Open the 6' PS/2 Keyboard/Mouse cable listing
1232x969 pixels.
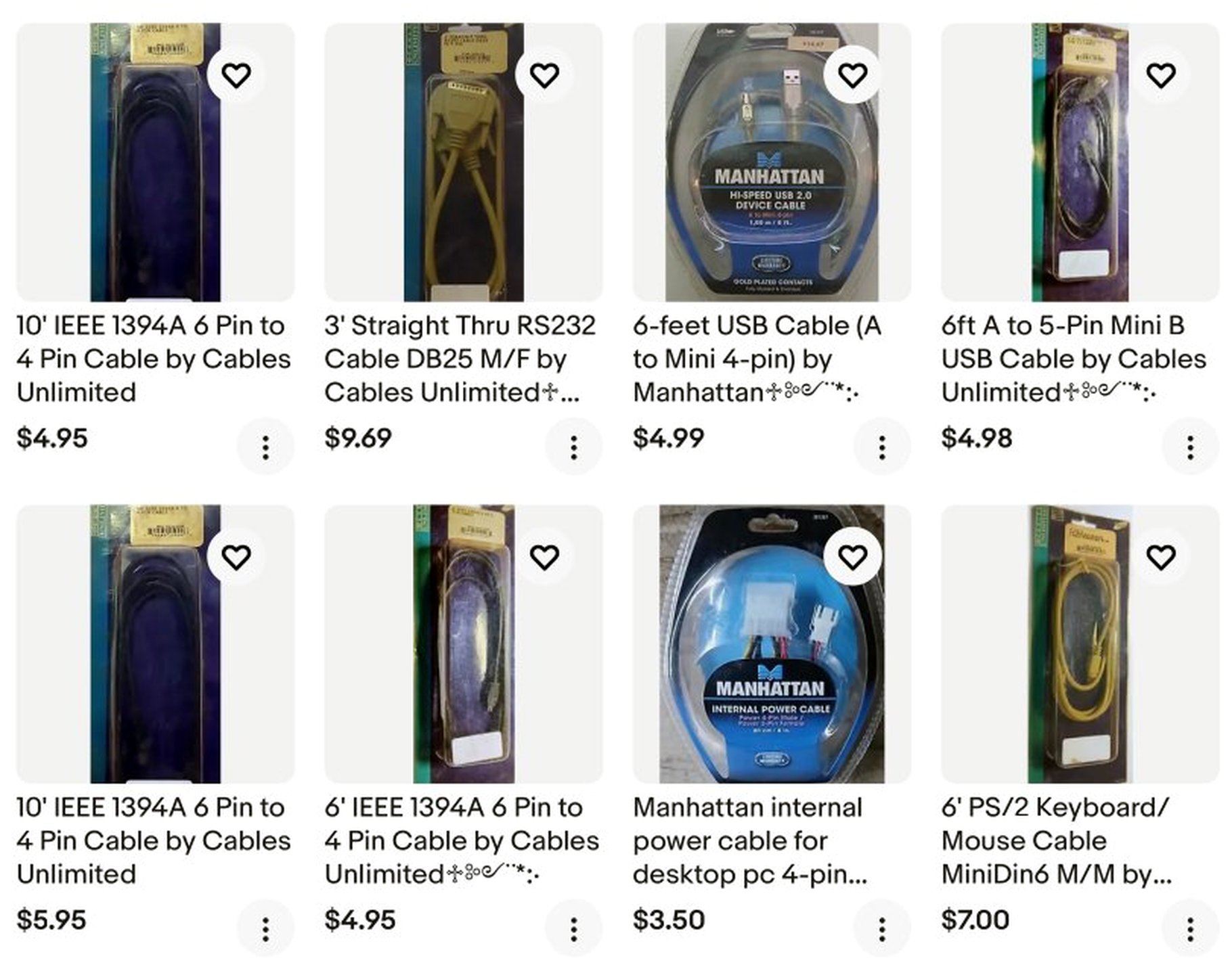1056,840
